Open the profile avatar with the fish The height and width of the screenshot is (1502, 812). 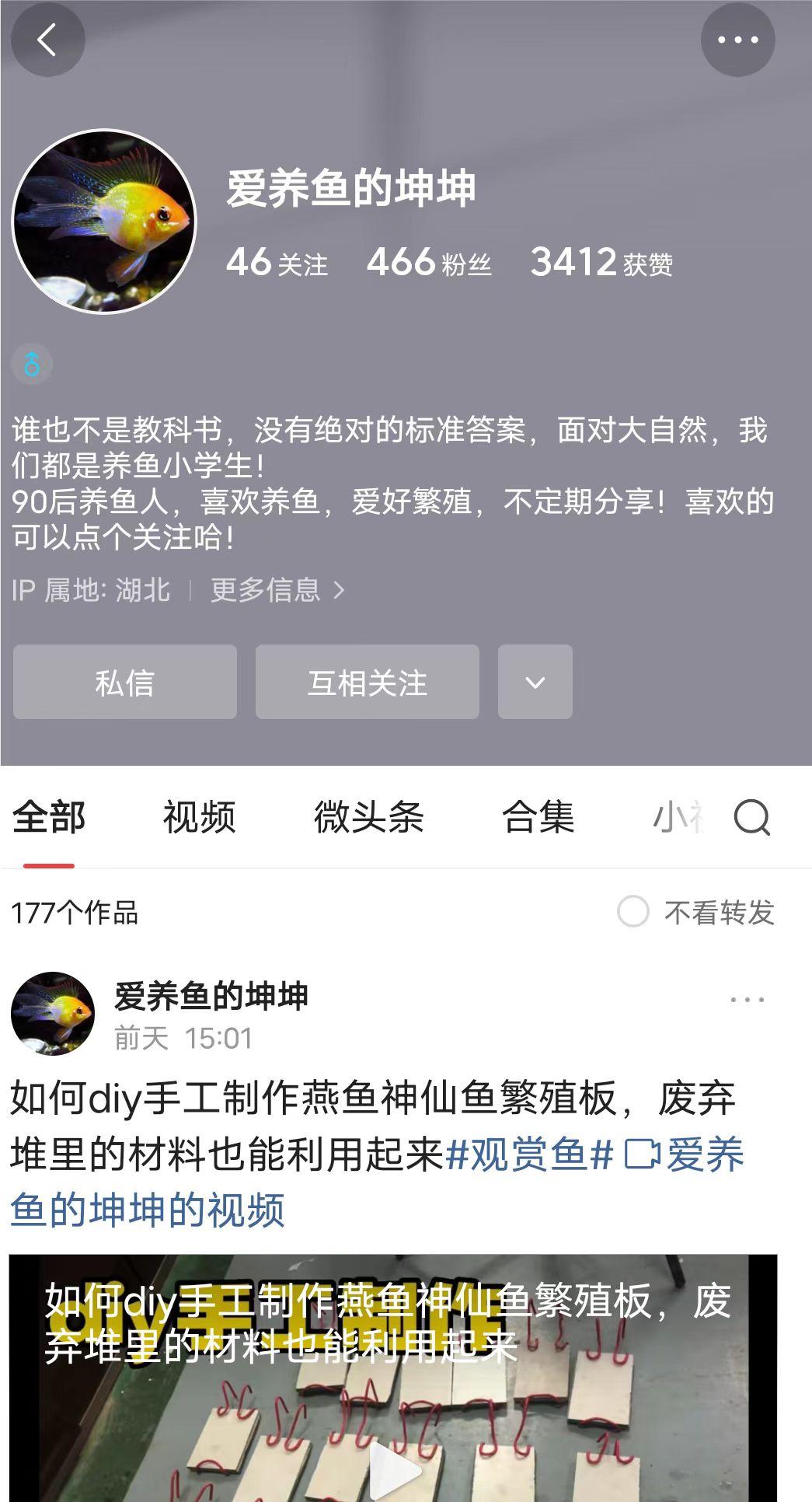tap(104, 222)
